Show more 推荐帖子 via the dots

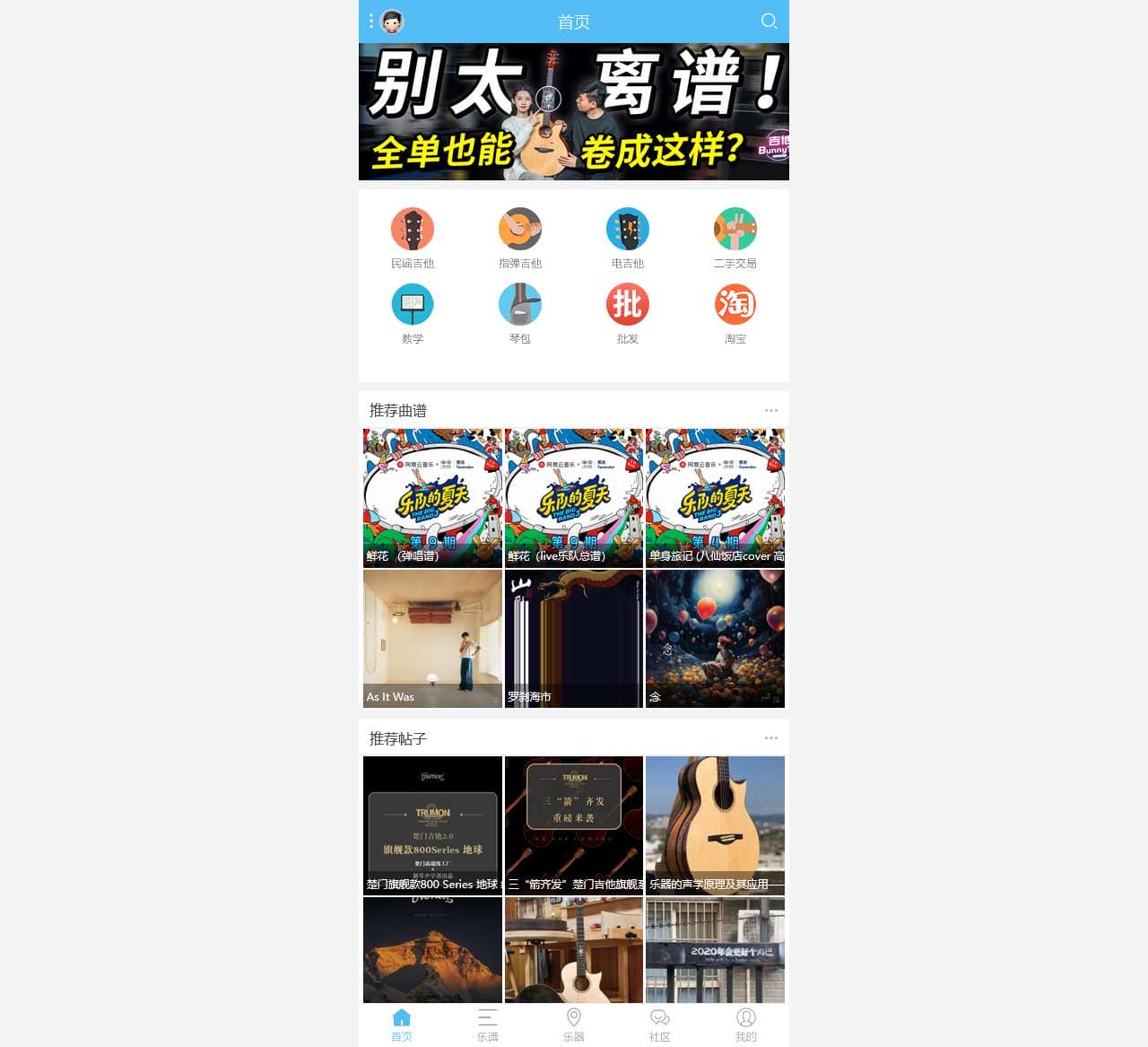pos(771,738)
